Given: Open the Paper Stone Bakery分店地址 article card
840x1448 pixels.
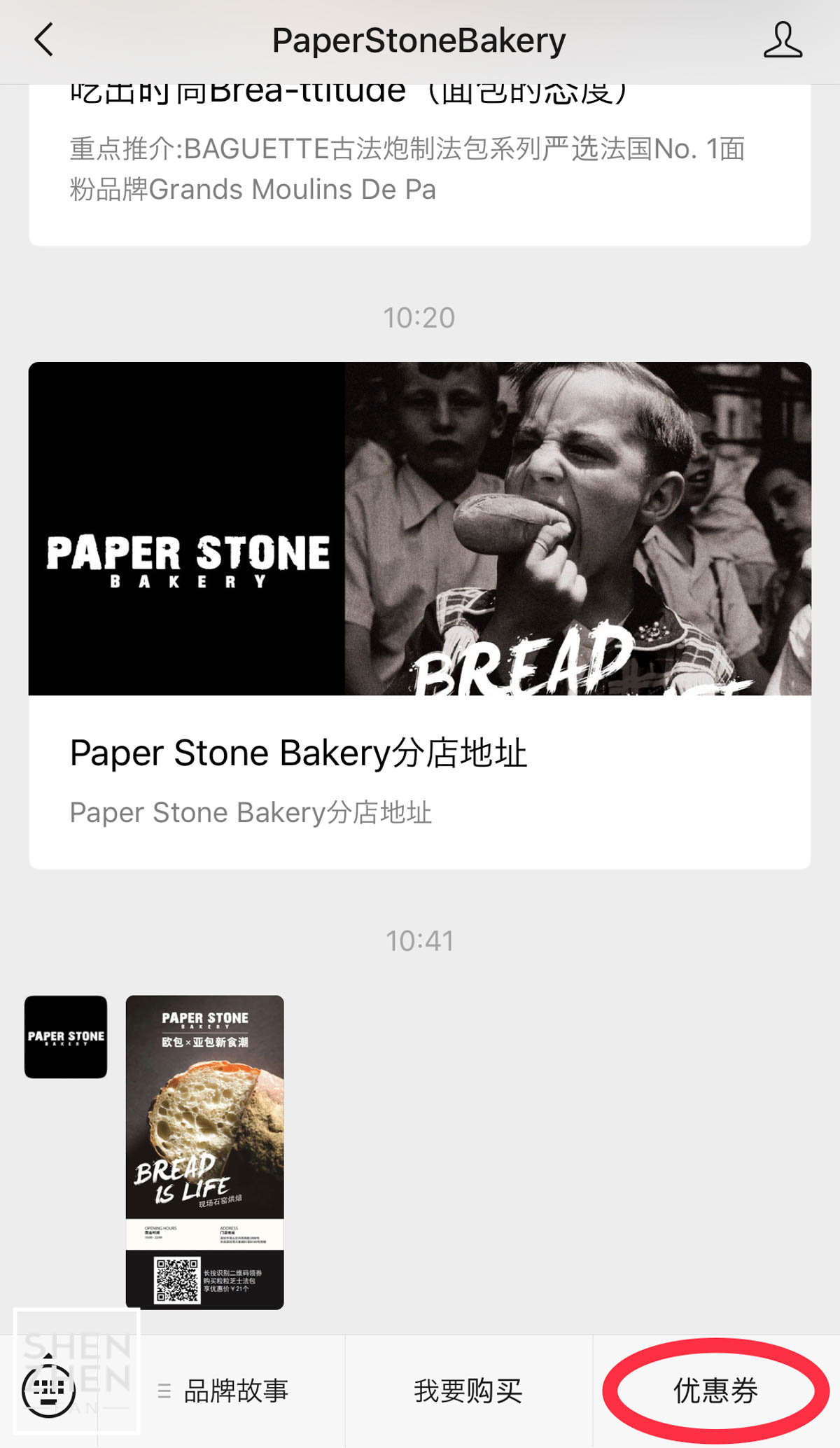Looking at the screenshot, I should tap(419, 615).
